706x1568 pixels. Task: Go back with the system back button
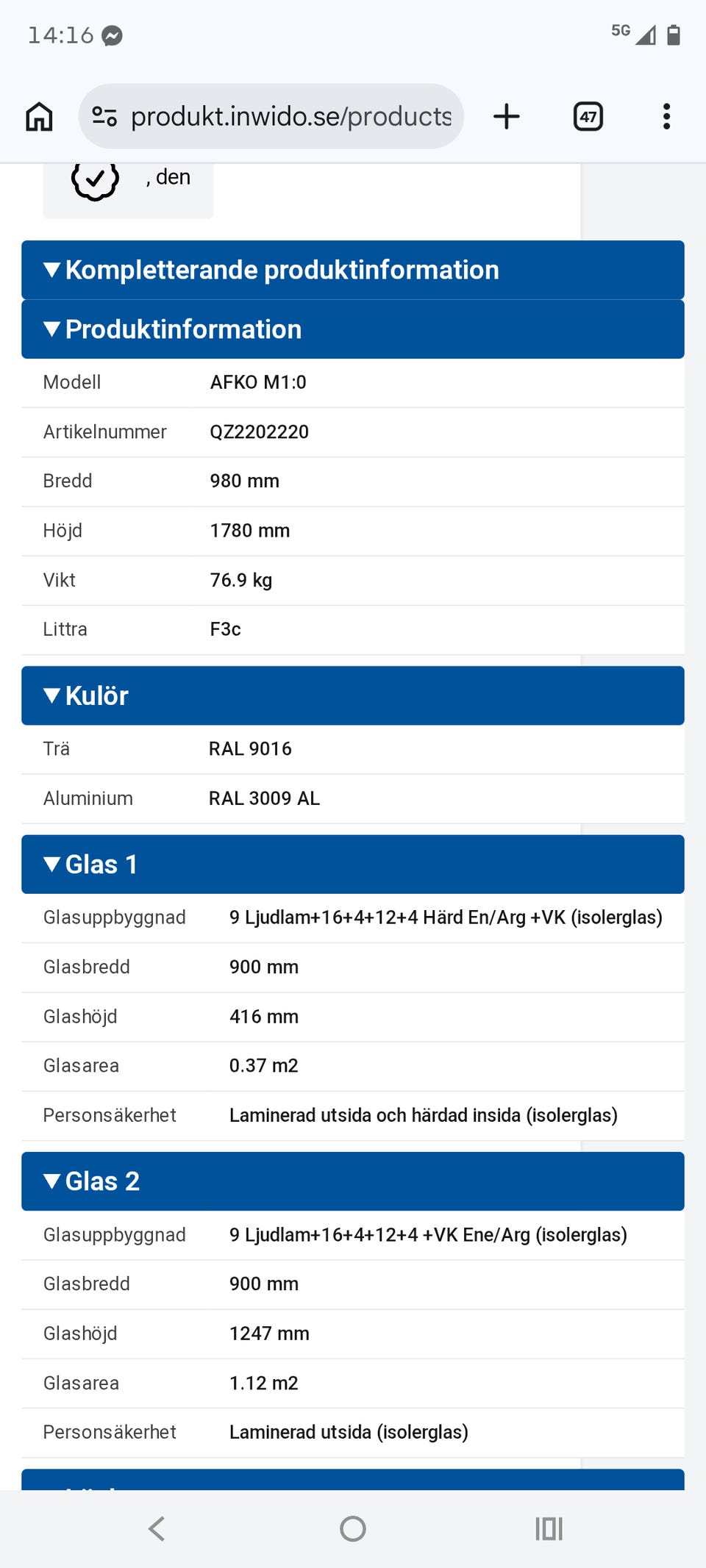157,1529
